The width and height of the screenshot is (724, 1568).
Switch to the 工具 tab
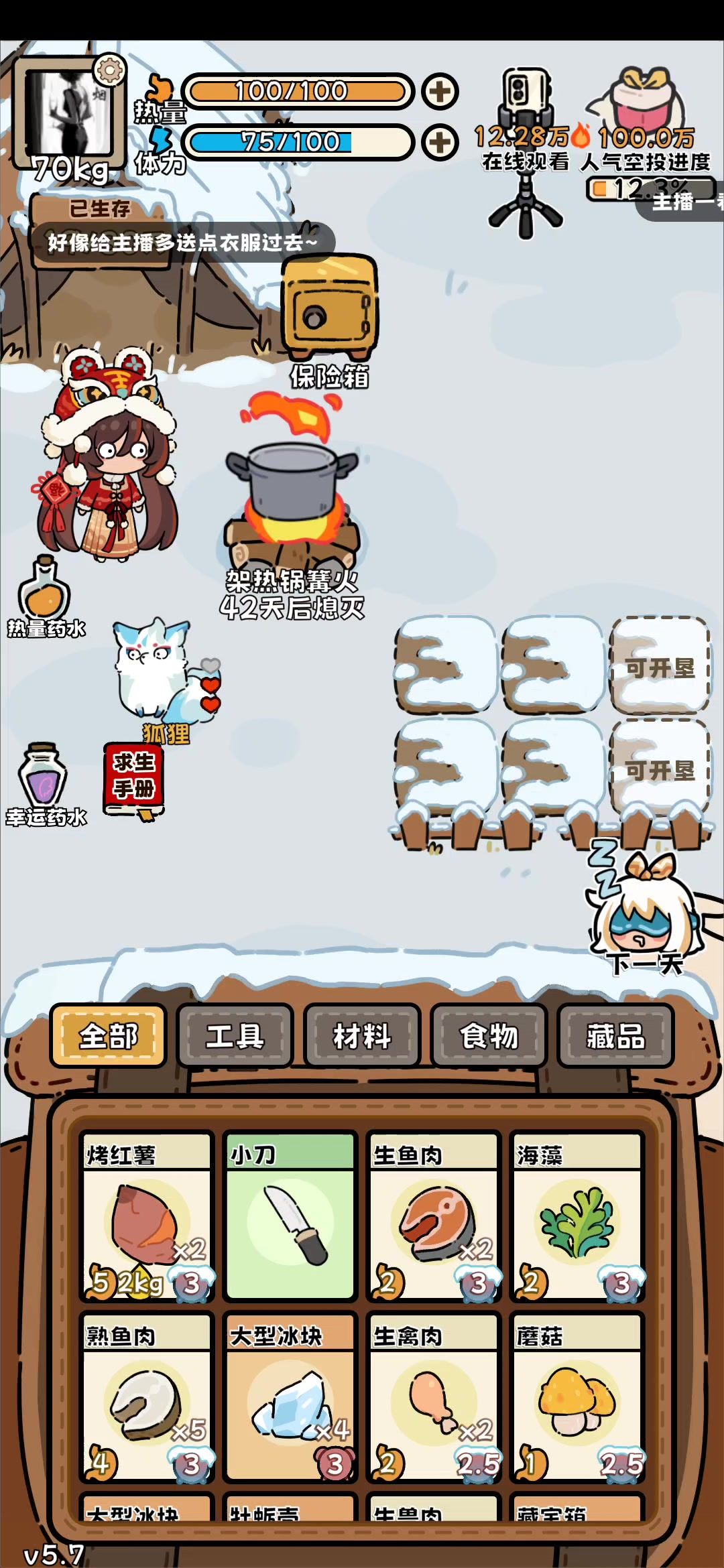[x=235, y=1036]
